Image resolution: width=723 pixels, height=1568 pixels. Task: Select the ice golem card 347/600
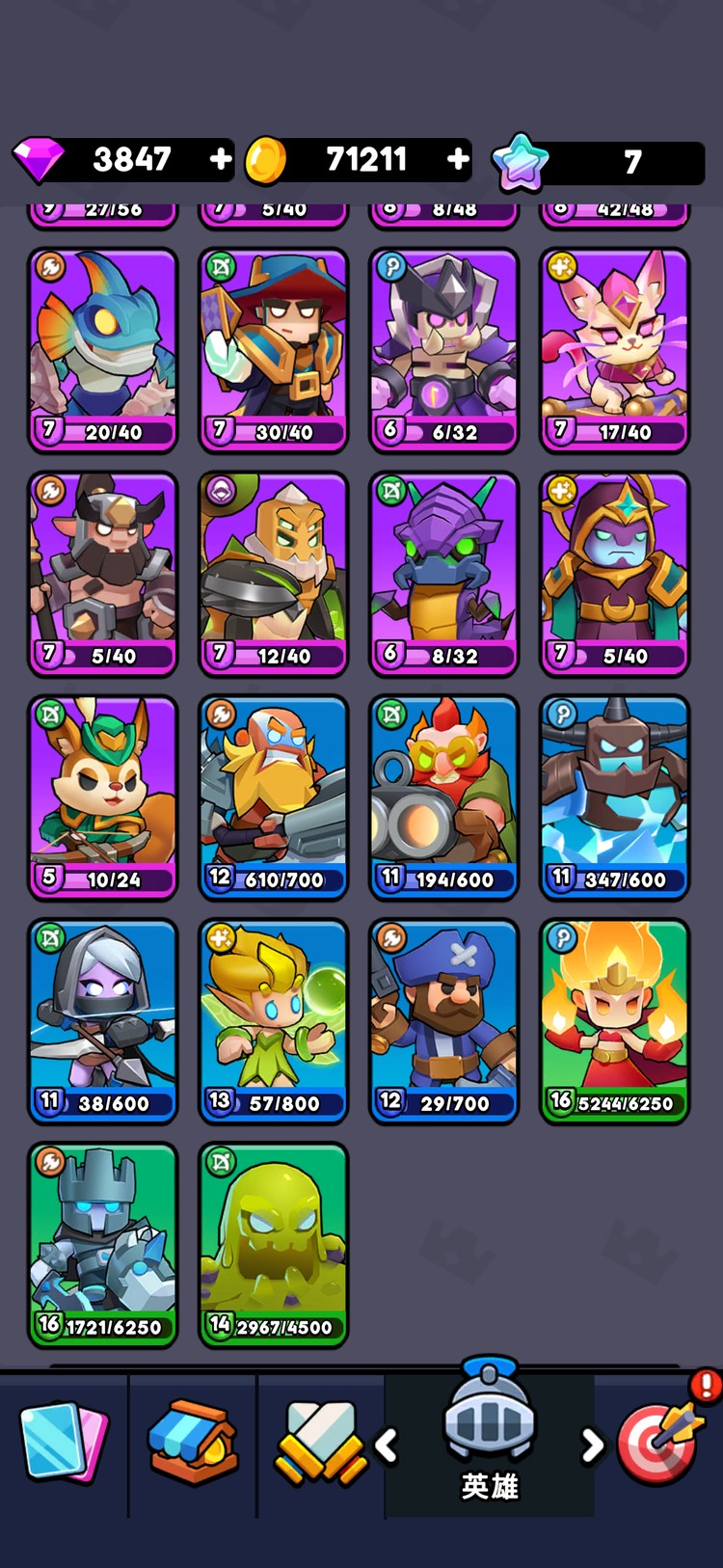click(x=615, y=797)
